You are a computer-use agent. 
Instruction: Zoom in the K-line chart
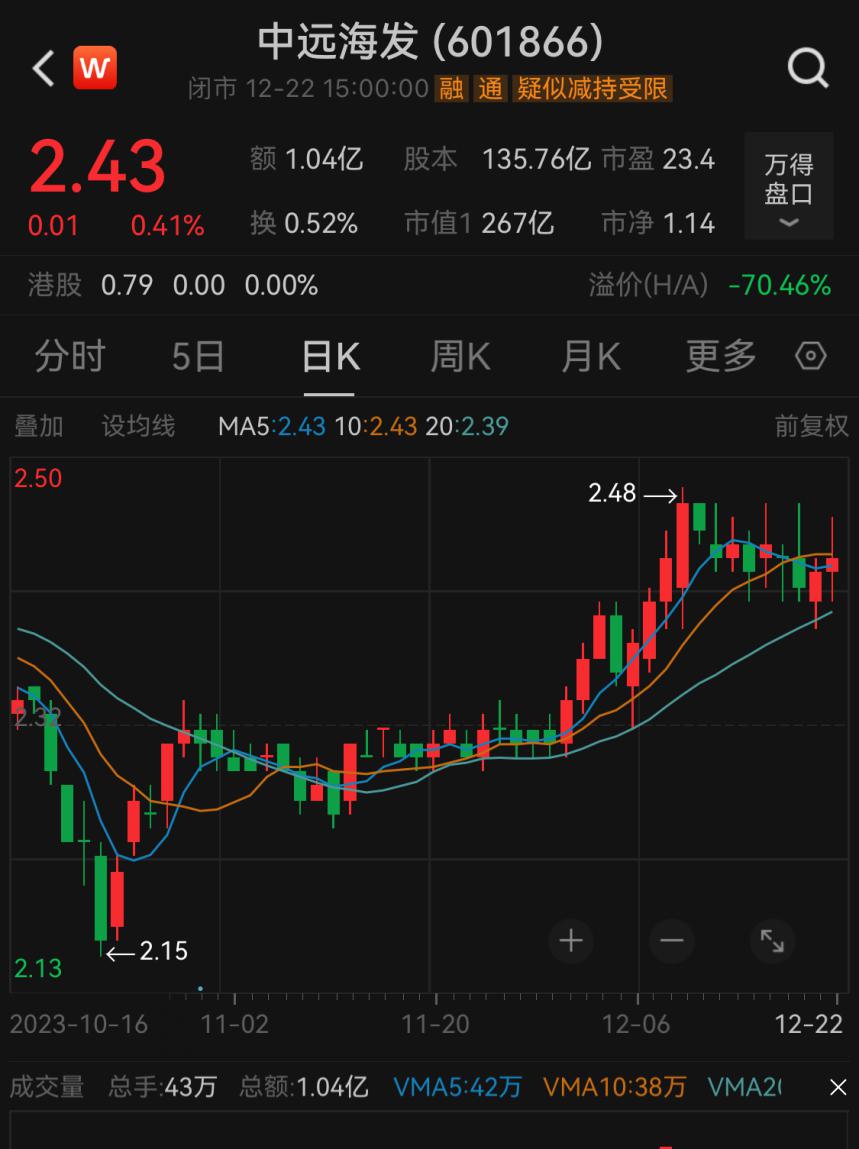(x=571, y=940)
